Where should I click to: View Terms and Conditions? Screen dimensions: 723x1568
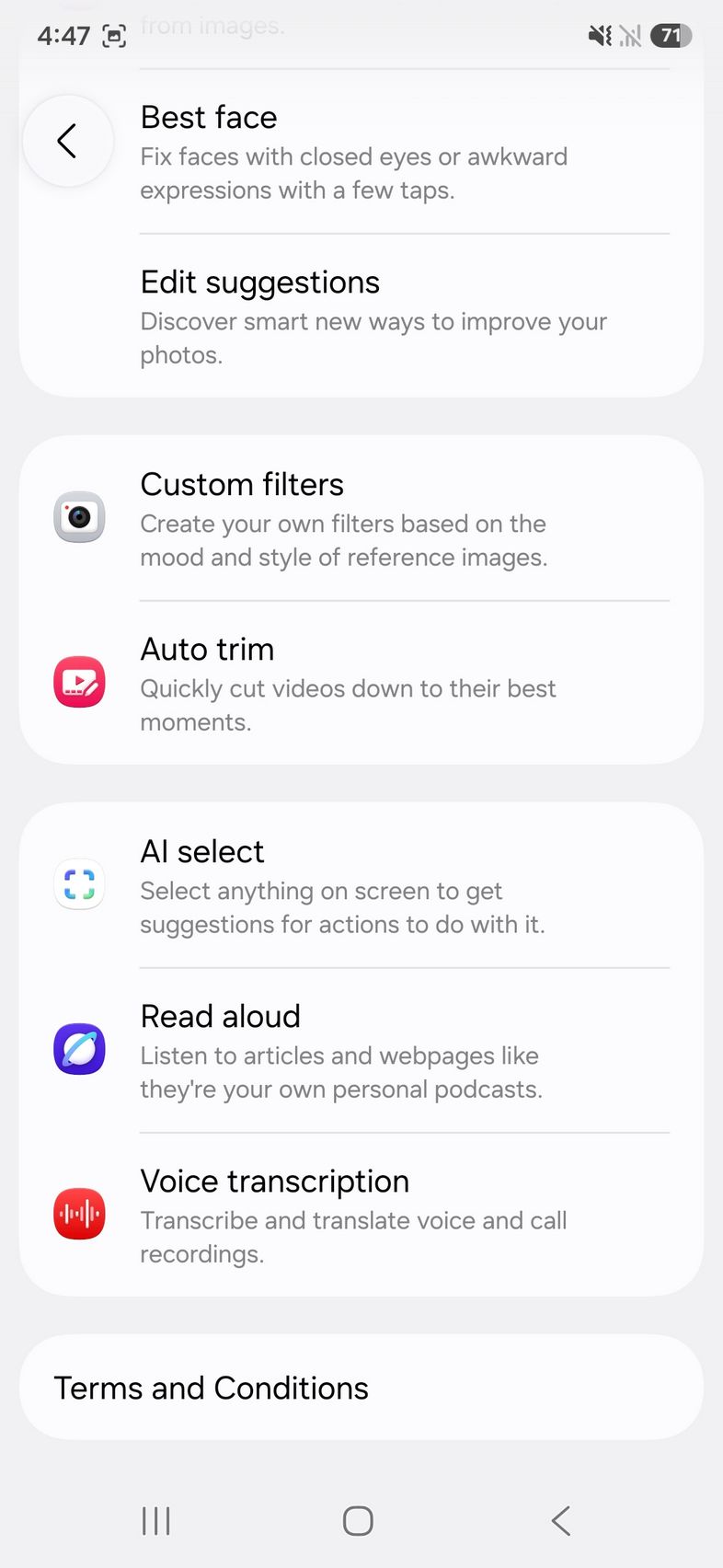(x=361, y=1388)
